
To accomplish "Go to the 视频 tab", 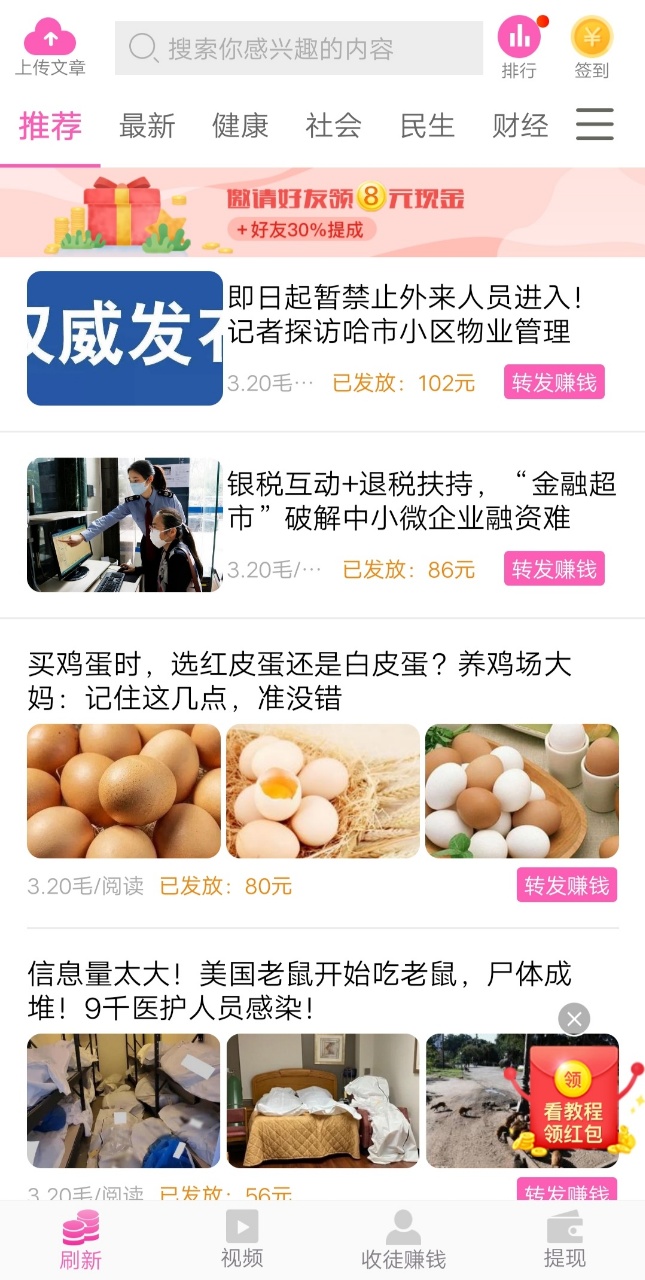I will pos(242,1238).
